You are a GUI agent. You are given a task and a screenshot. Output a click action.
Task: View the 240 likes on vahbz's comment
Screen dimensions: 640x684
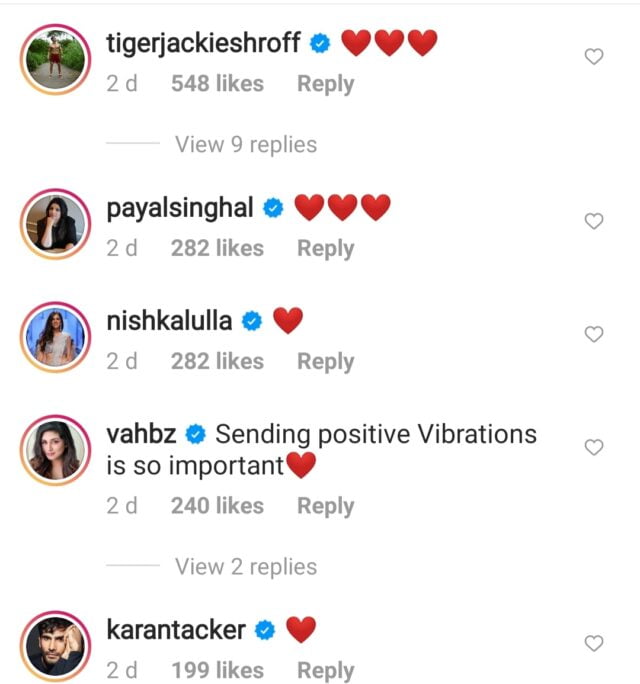point(217,506)
